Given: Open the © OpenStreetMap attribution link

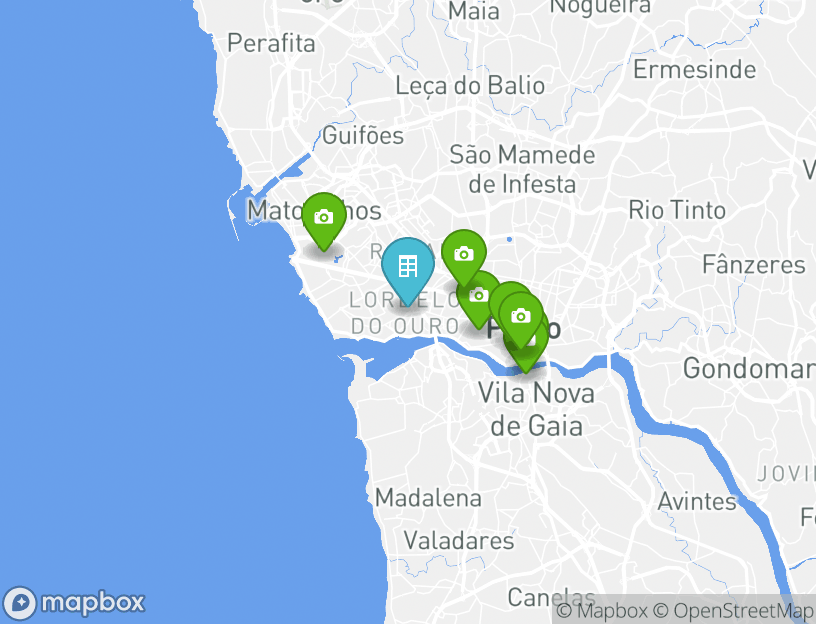Looking at the screenshot, I should click(x=733, y=610).
